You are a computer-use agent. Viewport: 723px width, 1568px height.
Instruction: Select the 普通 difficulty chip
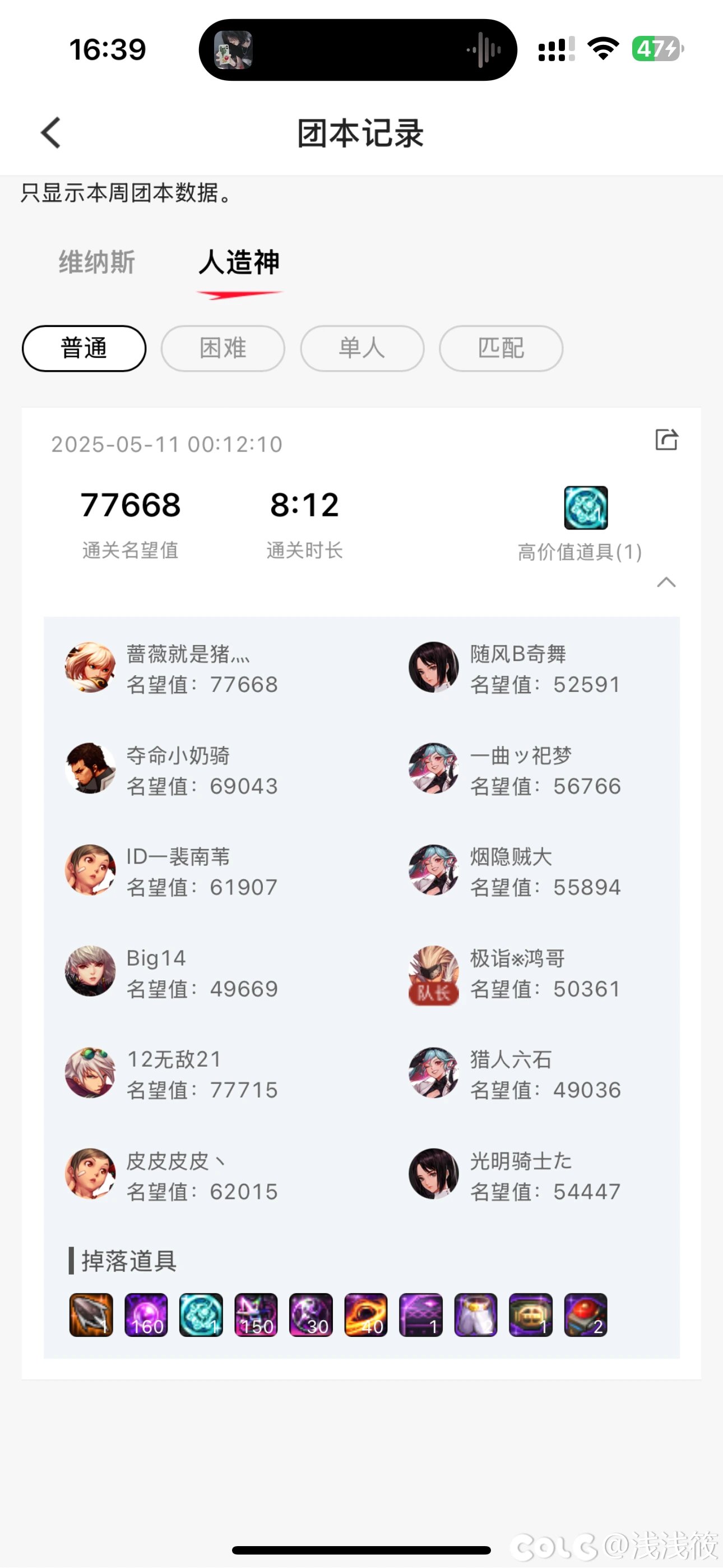84,348
